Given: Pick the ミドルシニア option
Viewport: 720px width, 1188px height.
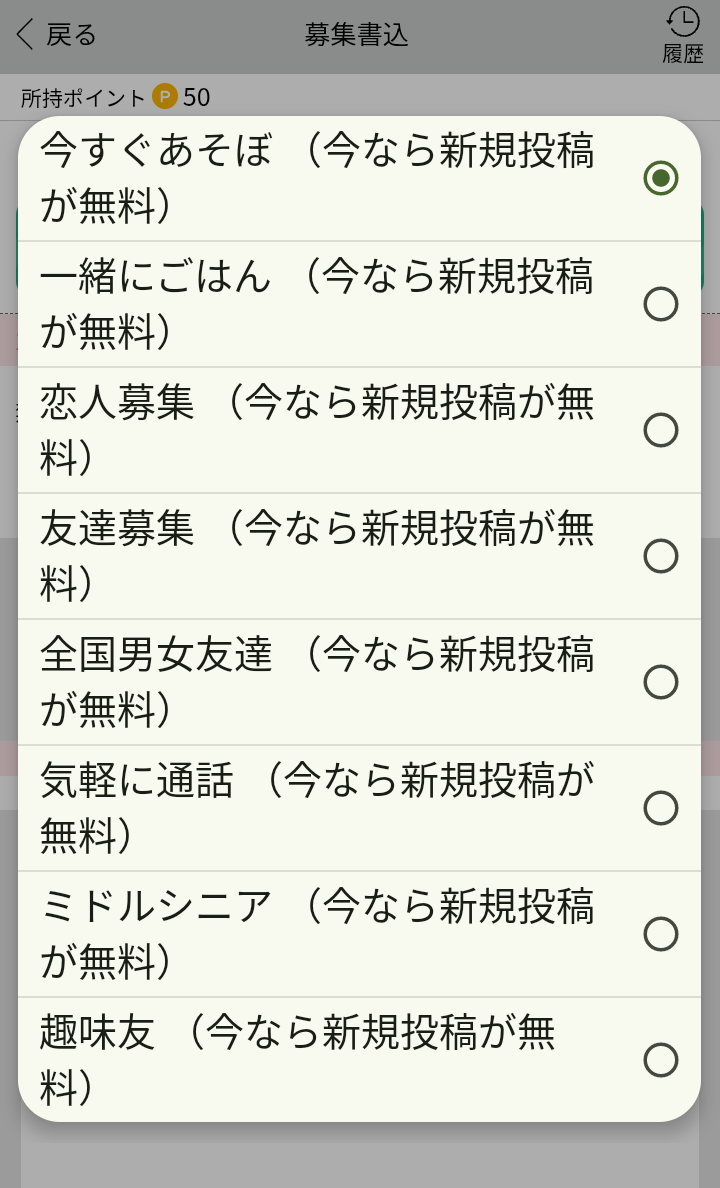Looking at the screenshot, I should tap(660, 934).
